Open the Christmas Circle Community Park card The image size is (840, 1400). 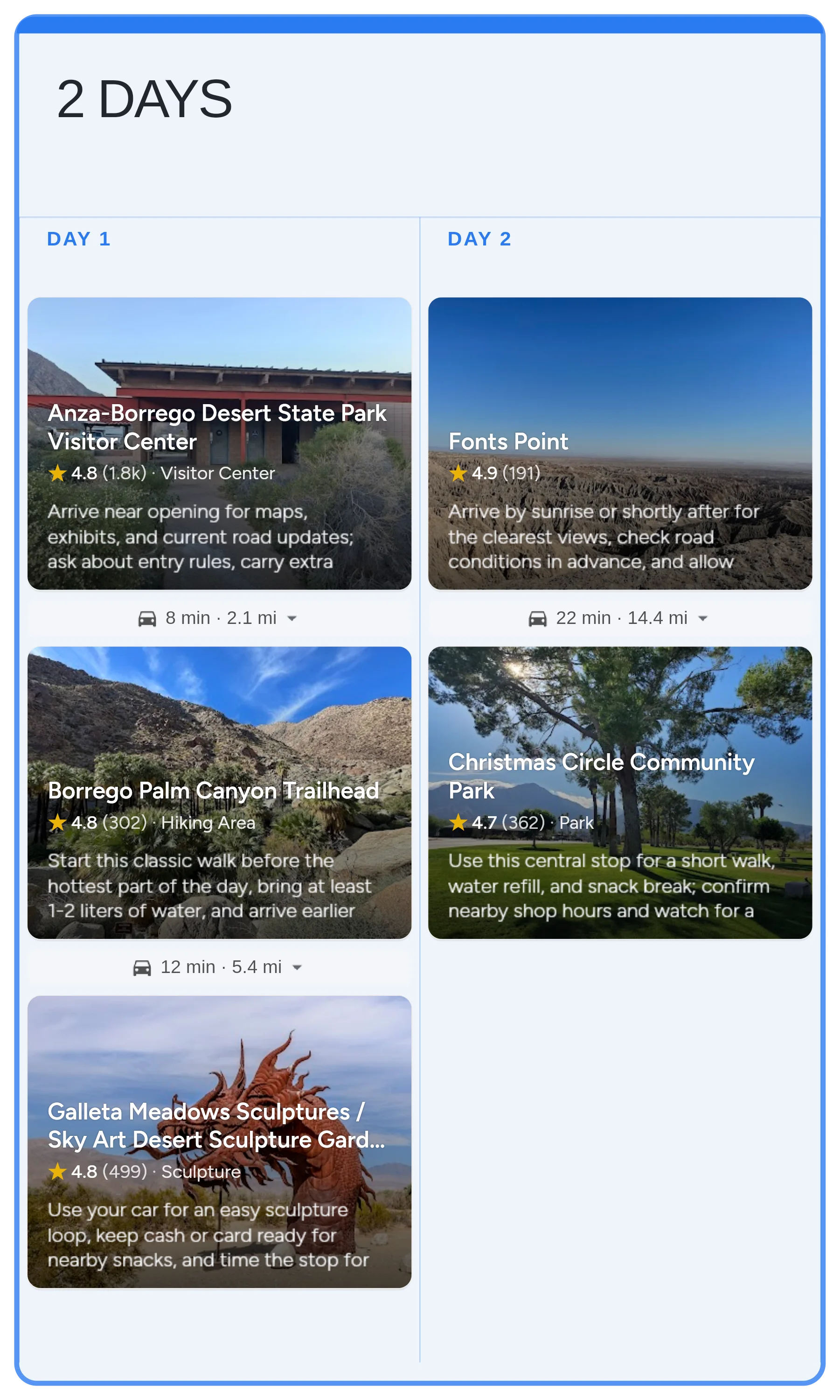[620, 792]
